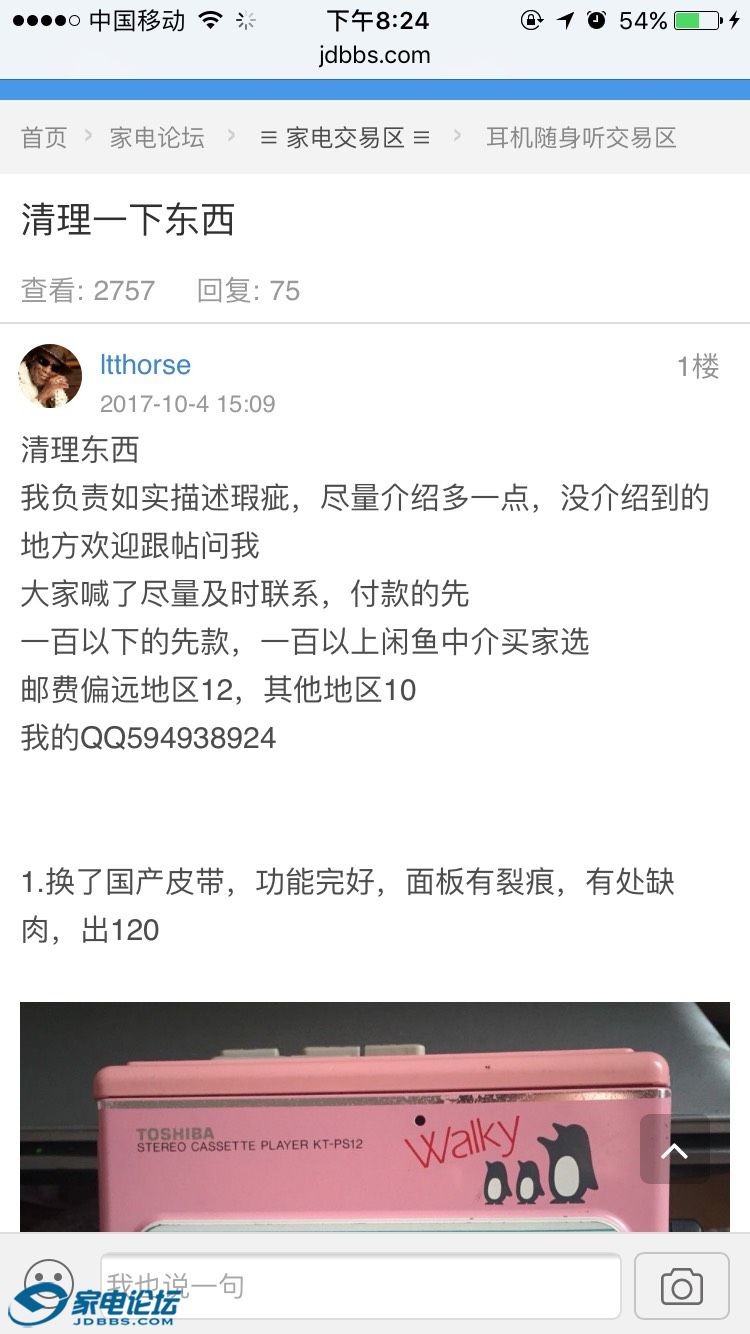Viewport: 750px width, 1334px height.
Task: Navigate to 家电交易区 section
Action: point(345,137)
